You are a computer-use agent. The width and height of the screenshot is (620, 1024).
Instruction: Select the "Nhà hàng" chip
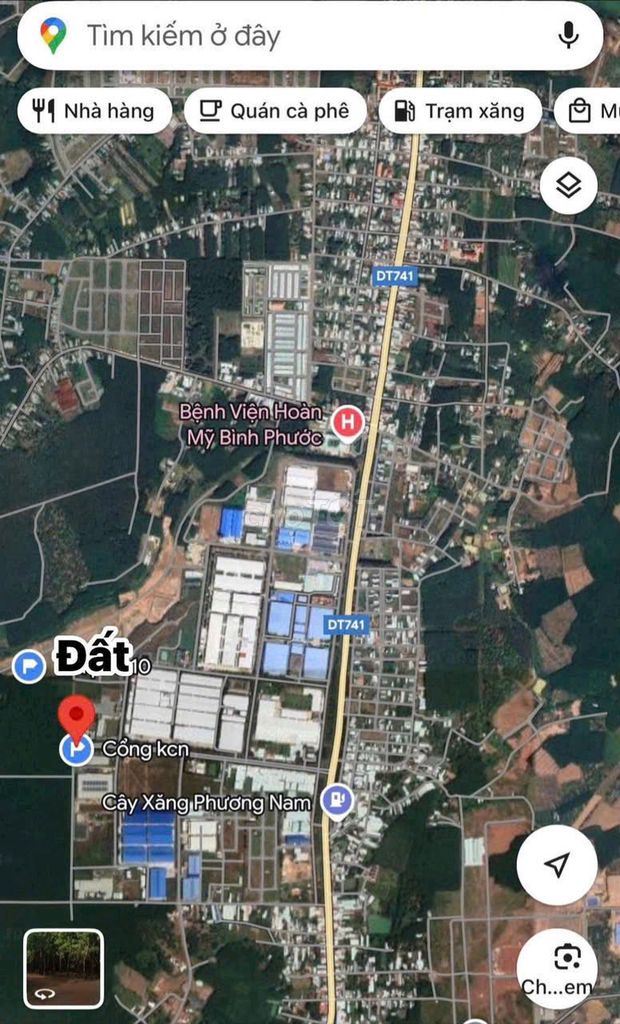pos(94,111)
